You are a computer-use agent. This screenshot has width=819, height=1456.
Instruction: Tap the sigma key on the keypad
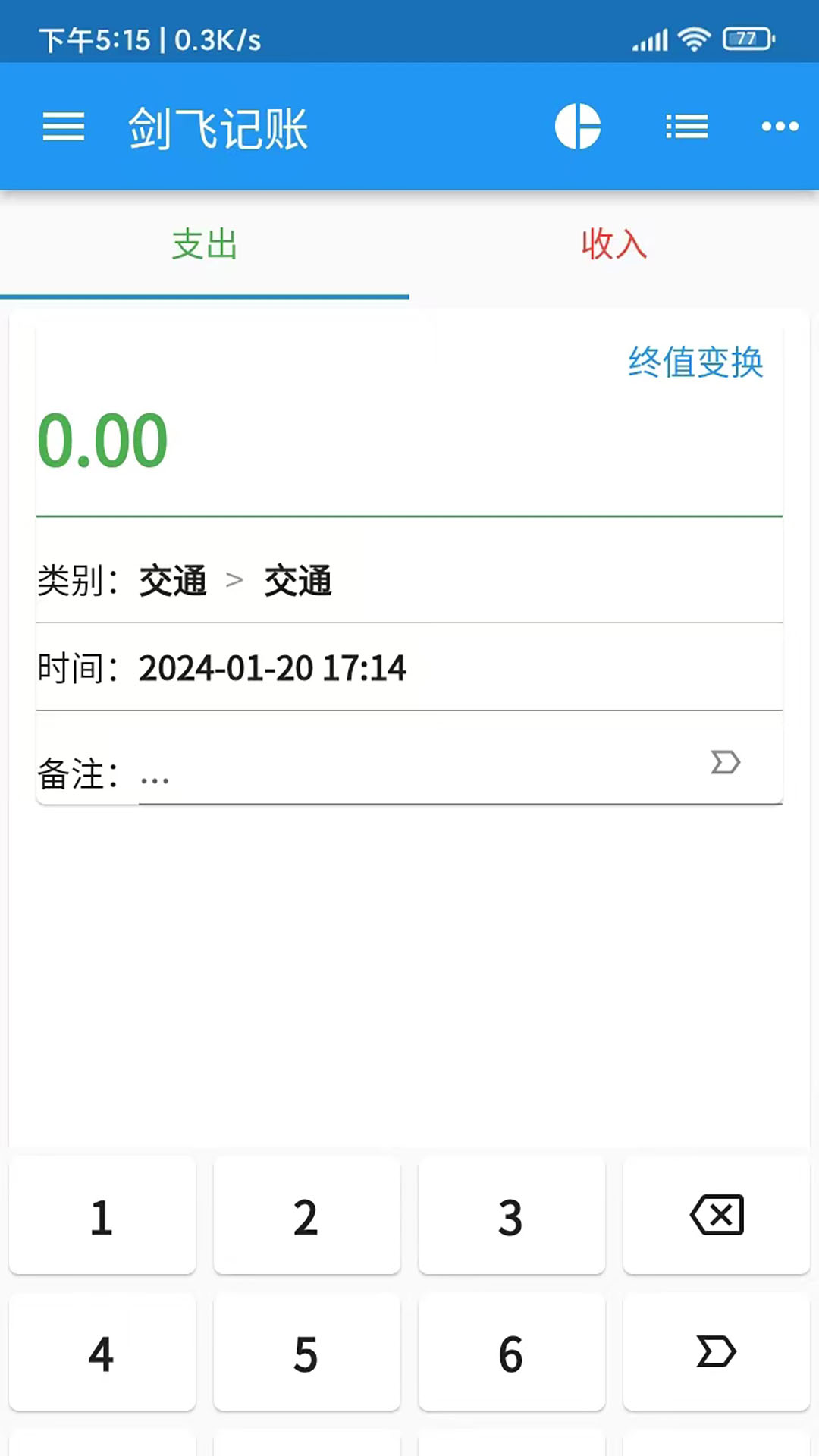(x=715, y=1353)
